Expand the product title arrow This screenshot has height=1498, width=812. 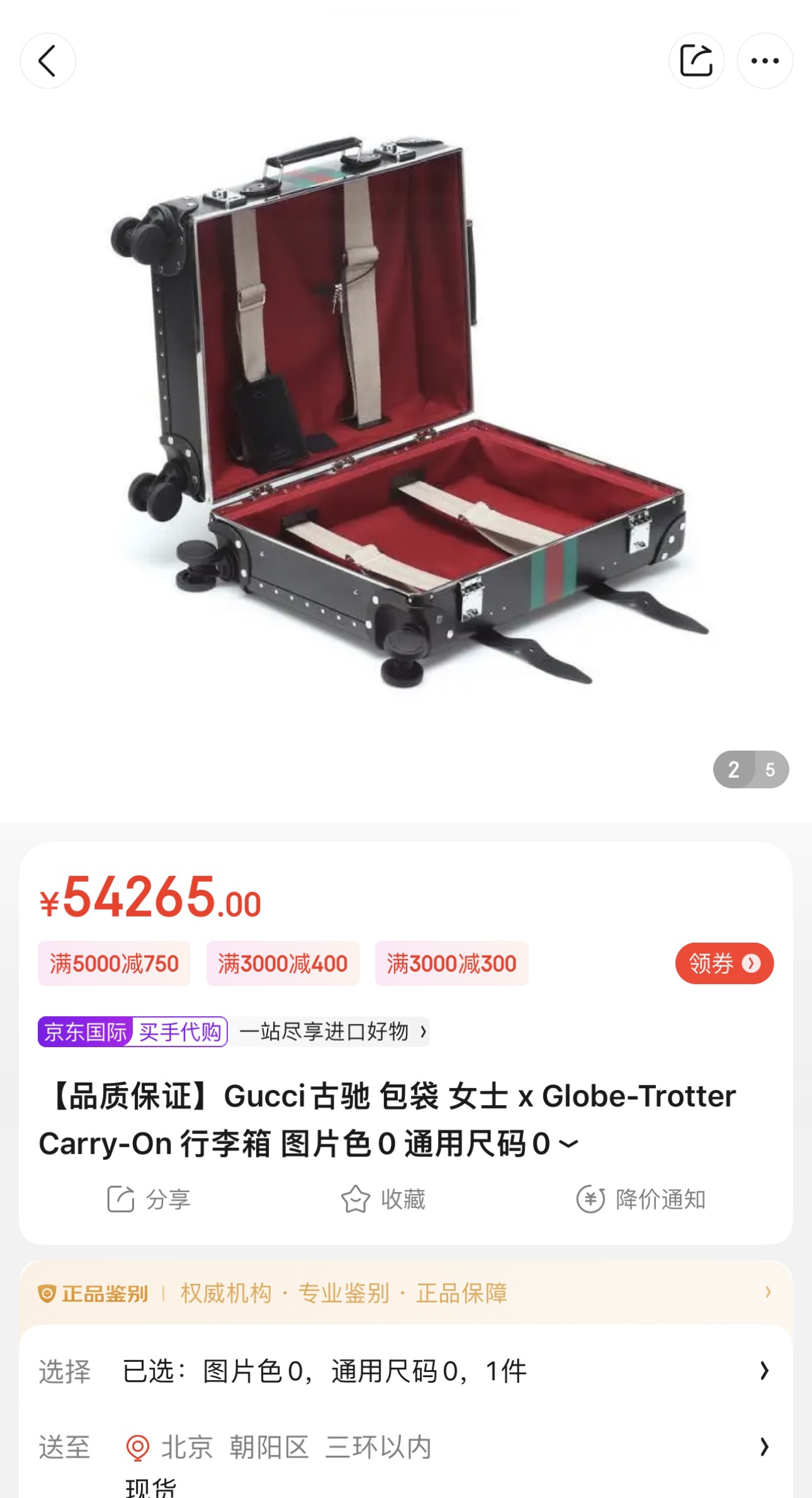568,1144
